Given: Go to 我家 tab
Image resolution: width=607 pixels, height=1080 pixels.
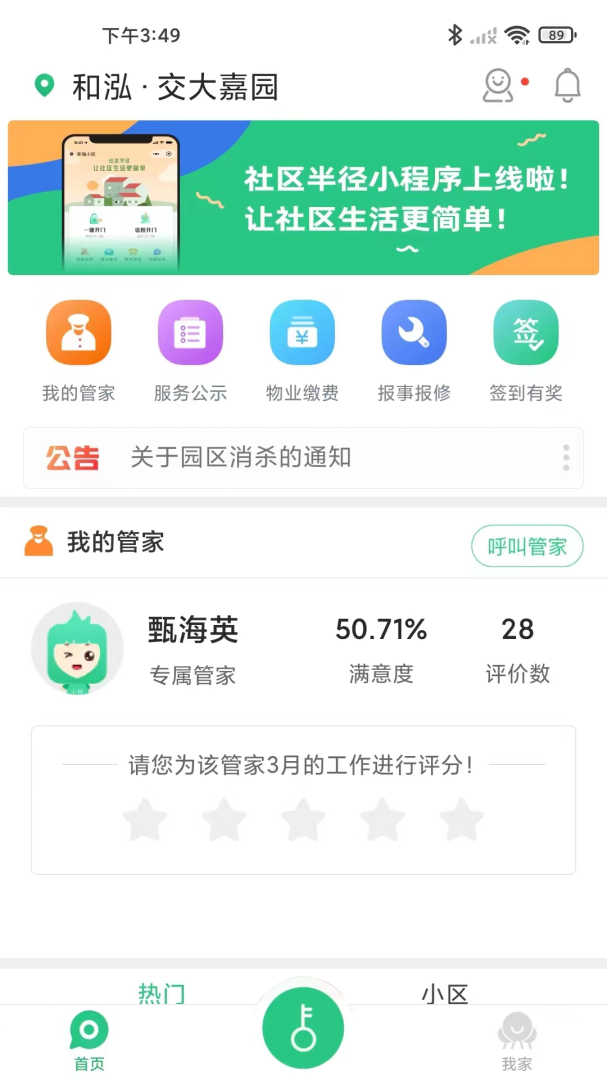Looking at the screenshot, I should (517, 1042).
